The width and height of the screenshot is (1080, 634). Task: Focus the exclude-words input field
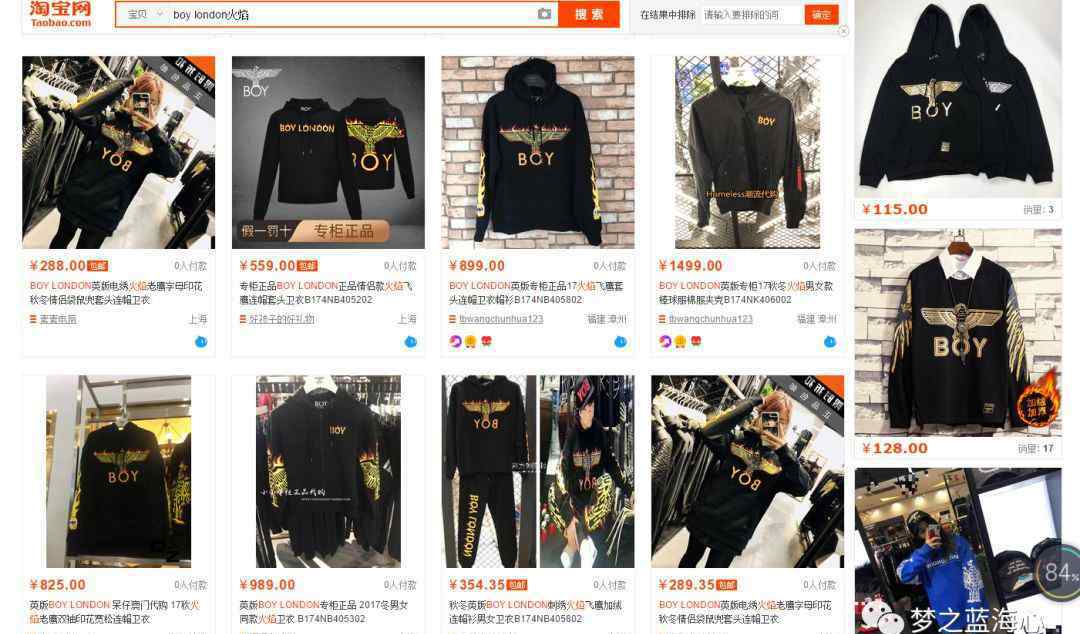click(x=750, y=15)
